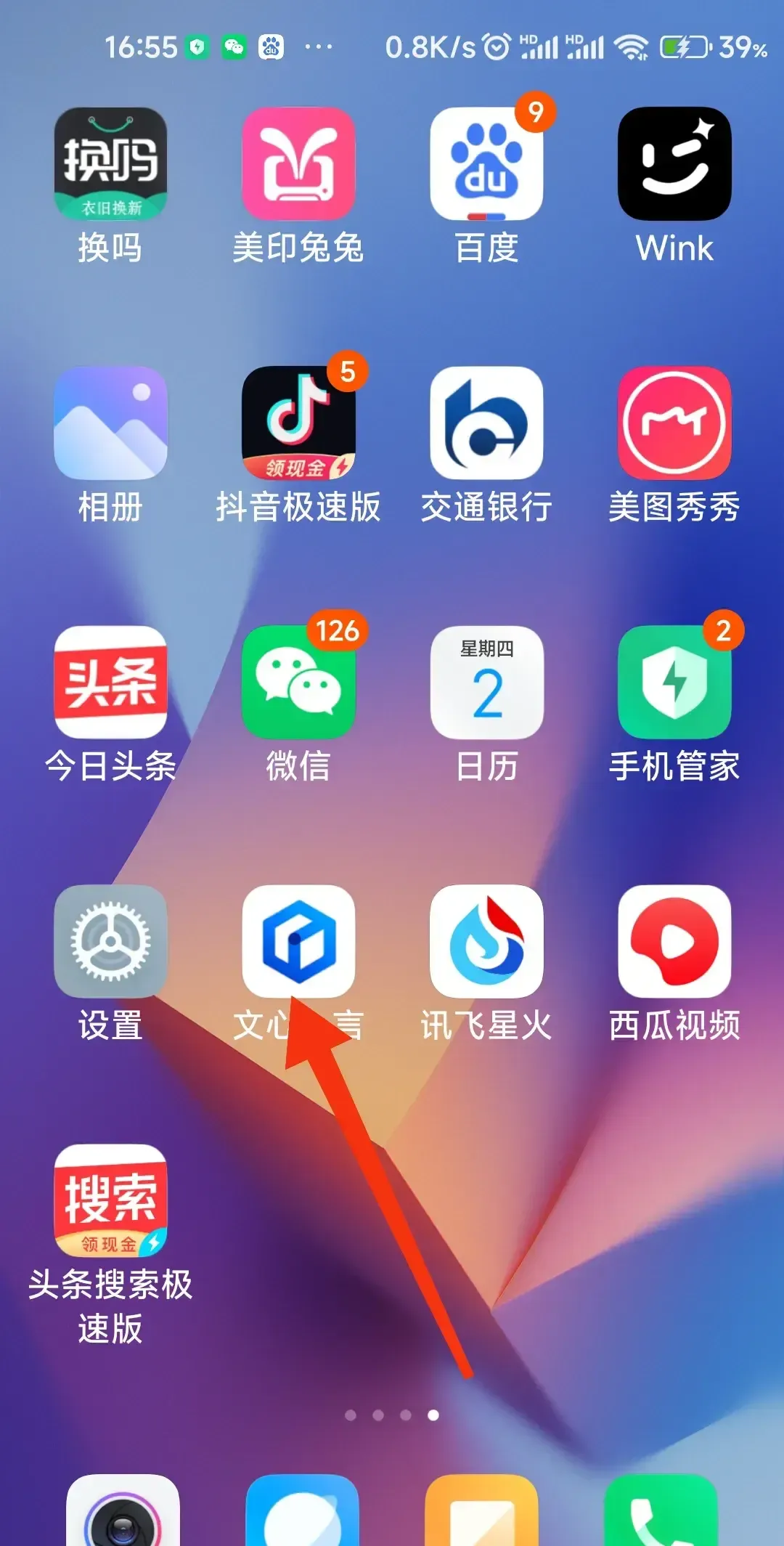Open 今日头条 news app
Screen dimensions: 784x1546
[x=110, y=683]
